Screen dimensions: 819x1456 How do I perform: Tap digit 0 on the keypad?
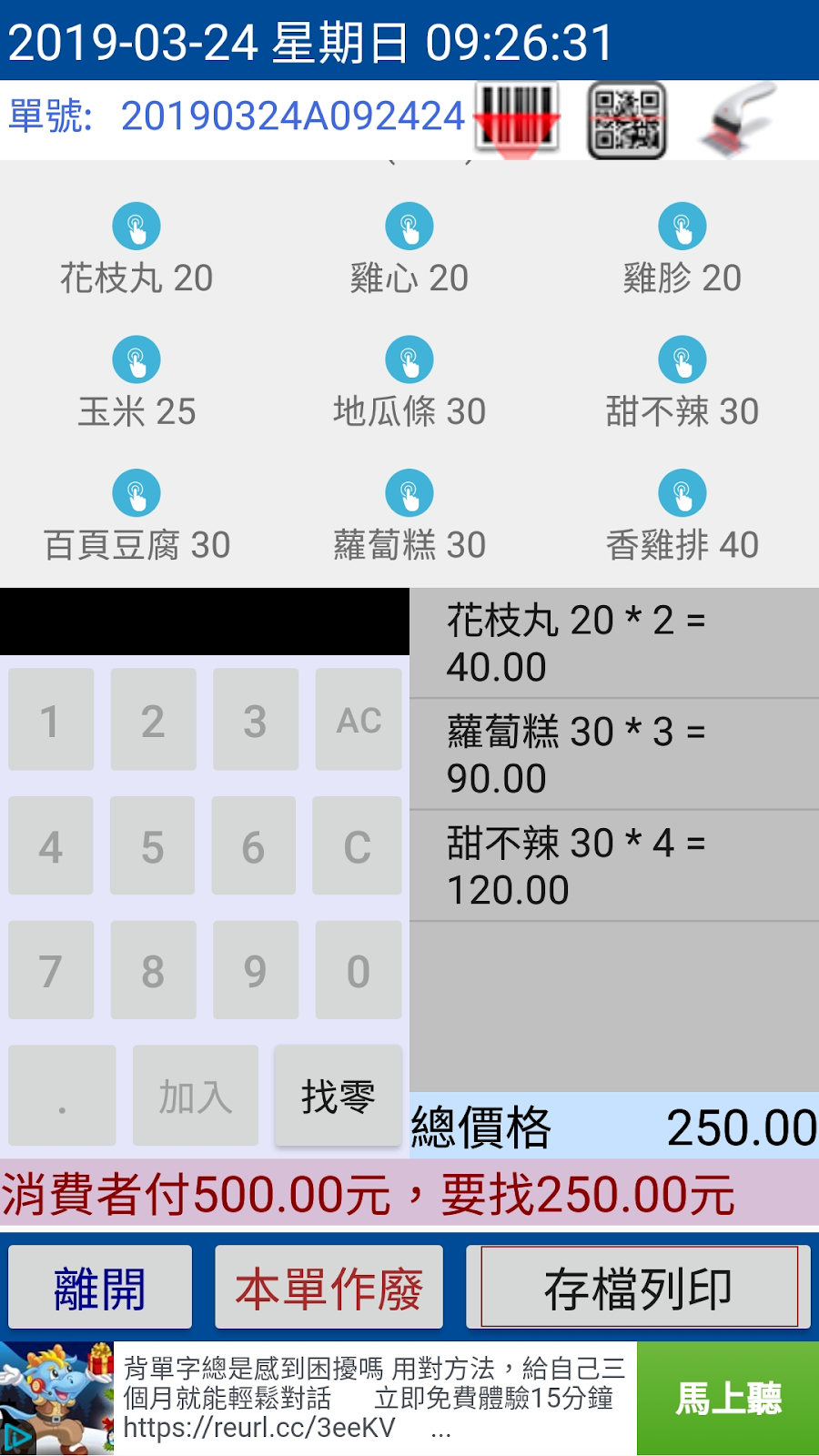(359, 970)
